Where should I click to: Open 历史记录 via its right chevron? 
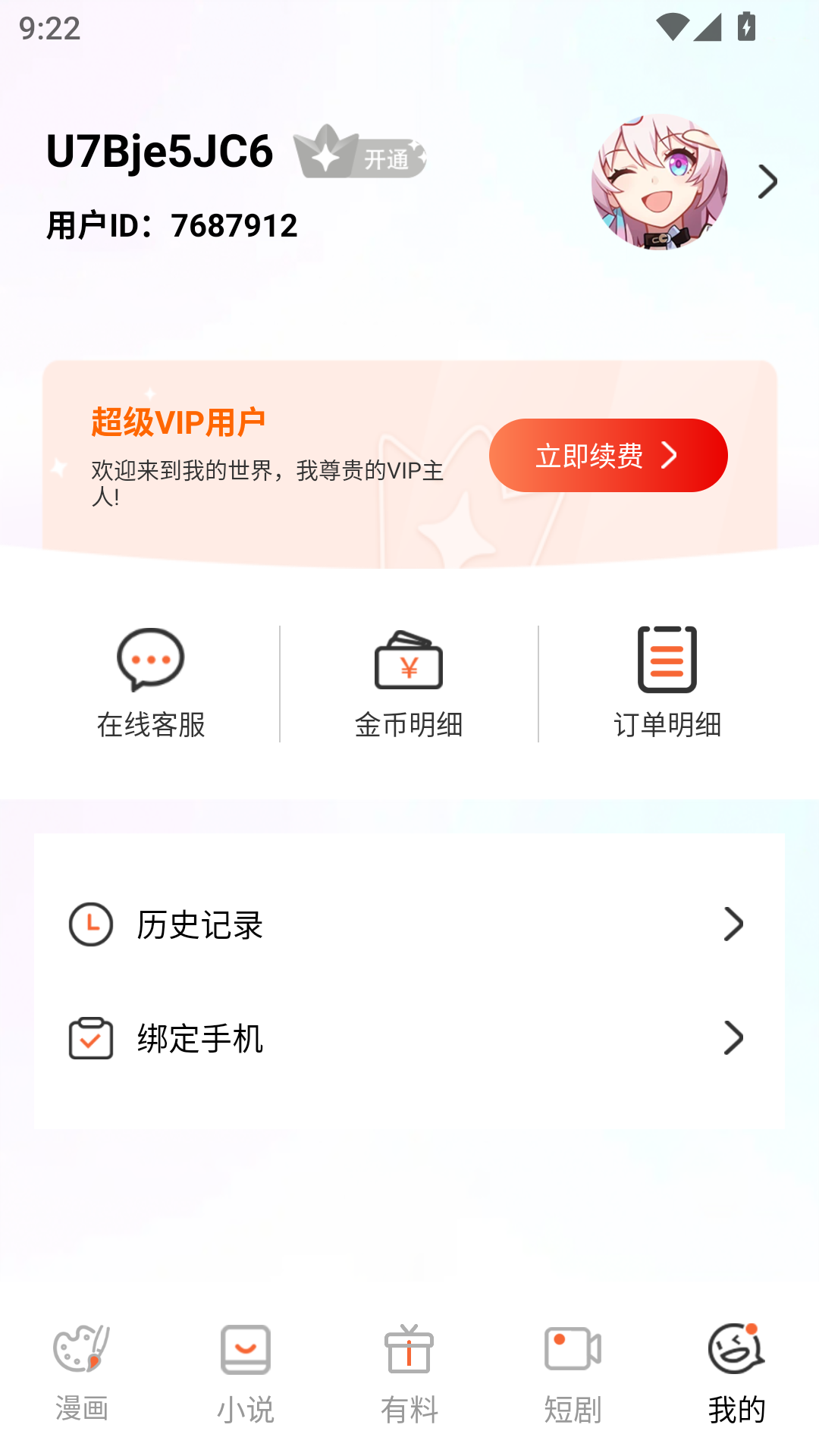[733, 924]
